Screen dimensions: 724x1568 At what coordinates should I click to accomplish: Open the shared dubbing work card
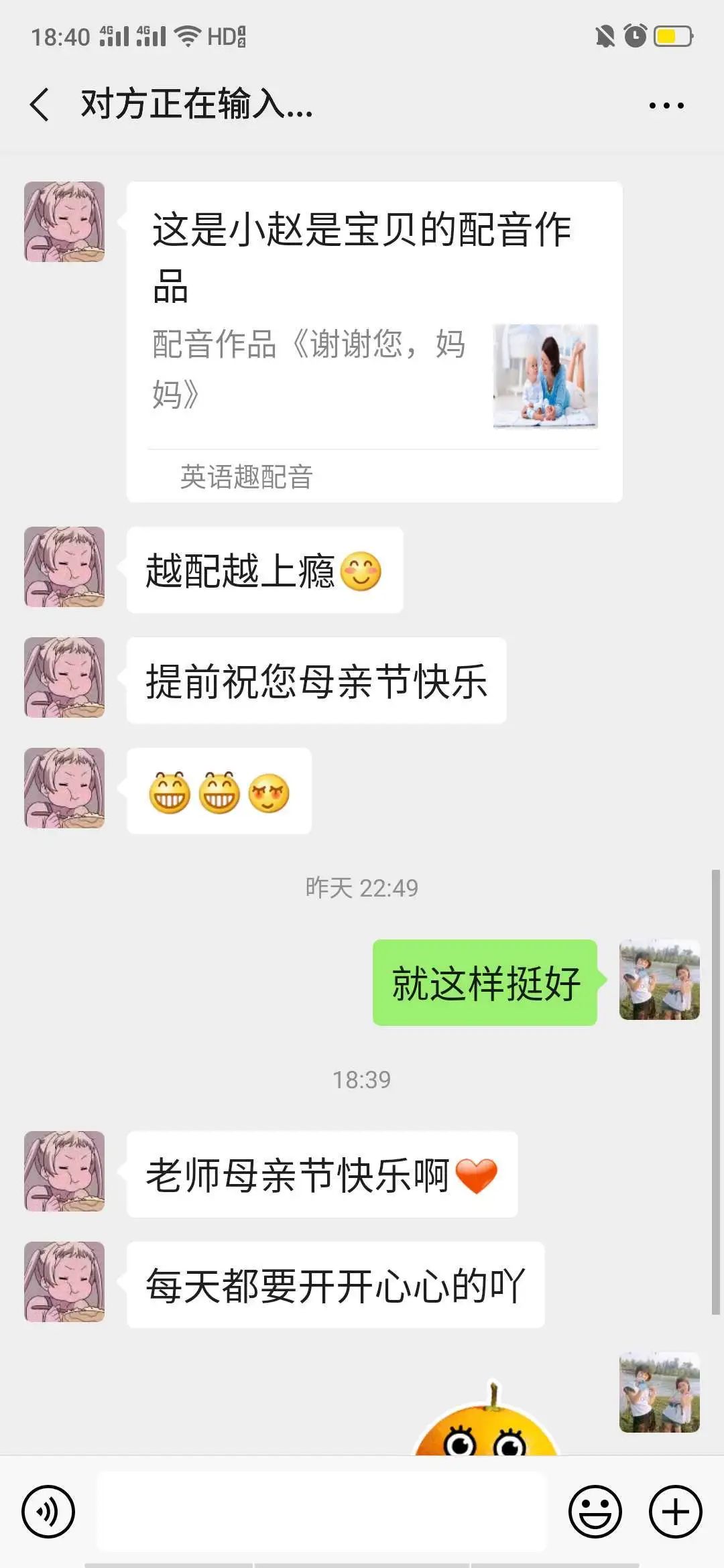(374, 342)
